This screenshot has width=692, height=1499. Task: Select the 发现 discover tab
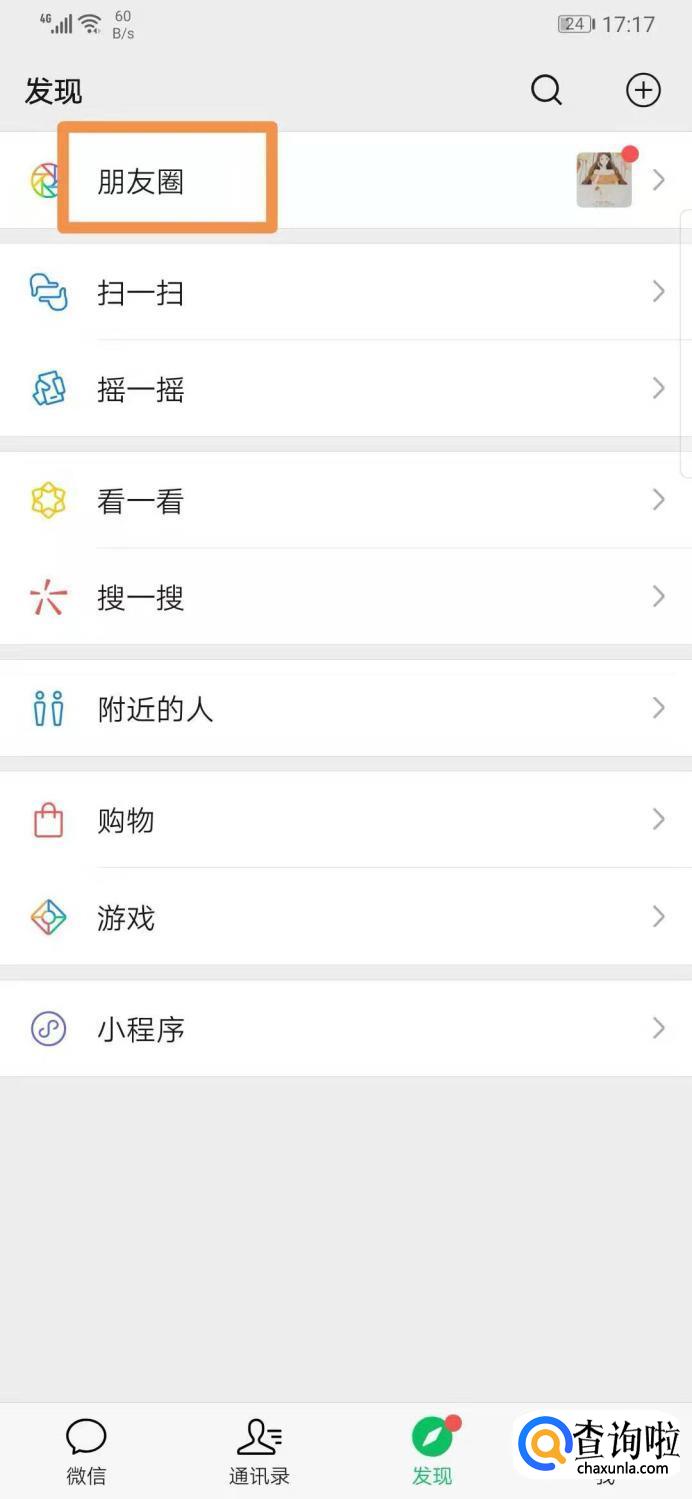432,1451
